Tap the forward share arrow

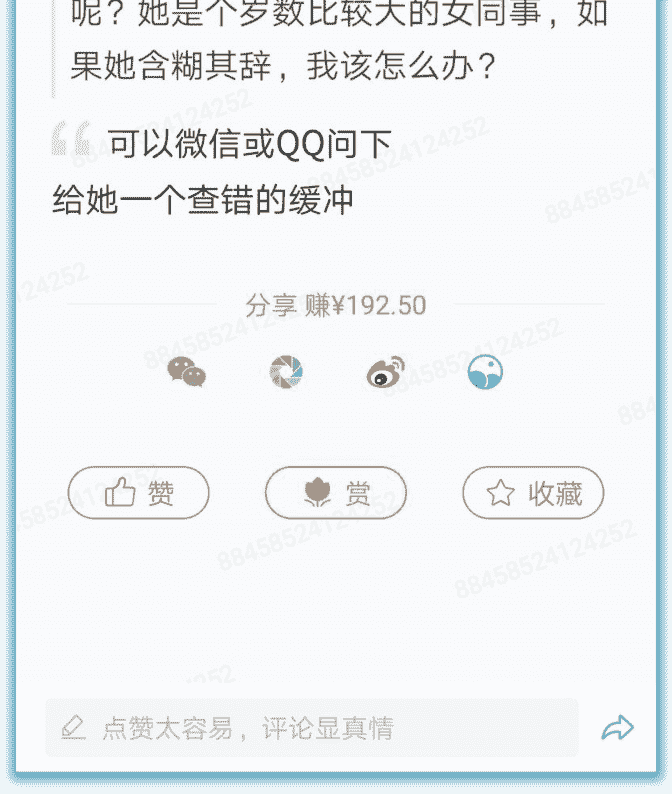tap(618, 728)
